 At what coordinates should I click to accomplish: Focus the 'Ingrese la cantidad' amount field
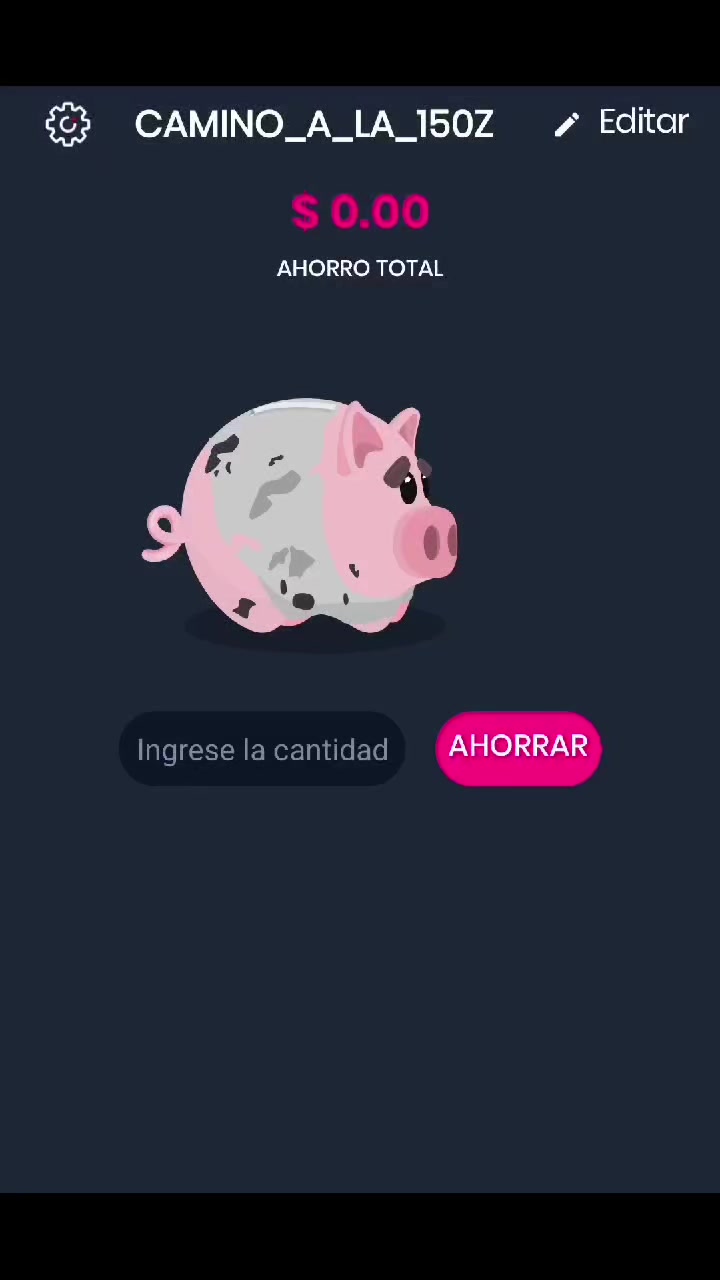tap(262, 749)
